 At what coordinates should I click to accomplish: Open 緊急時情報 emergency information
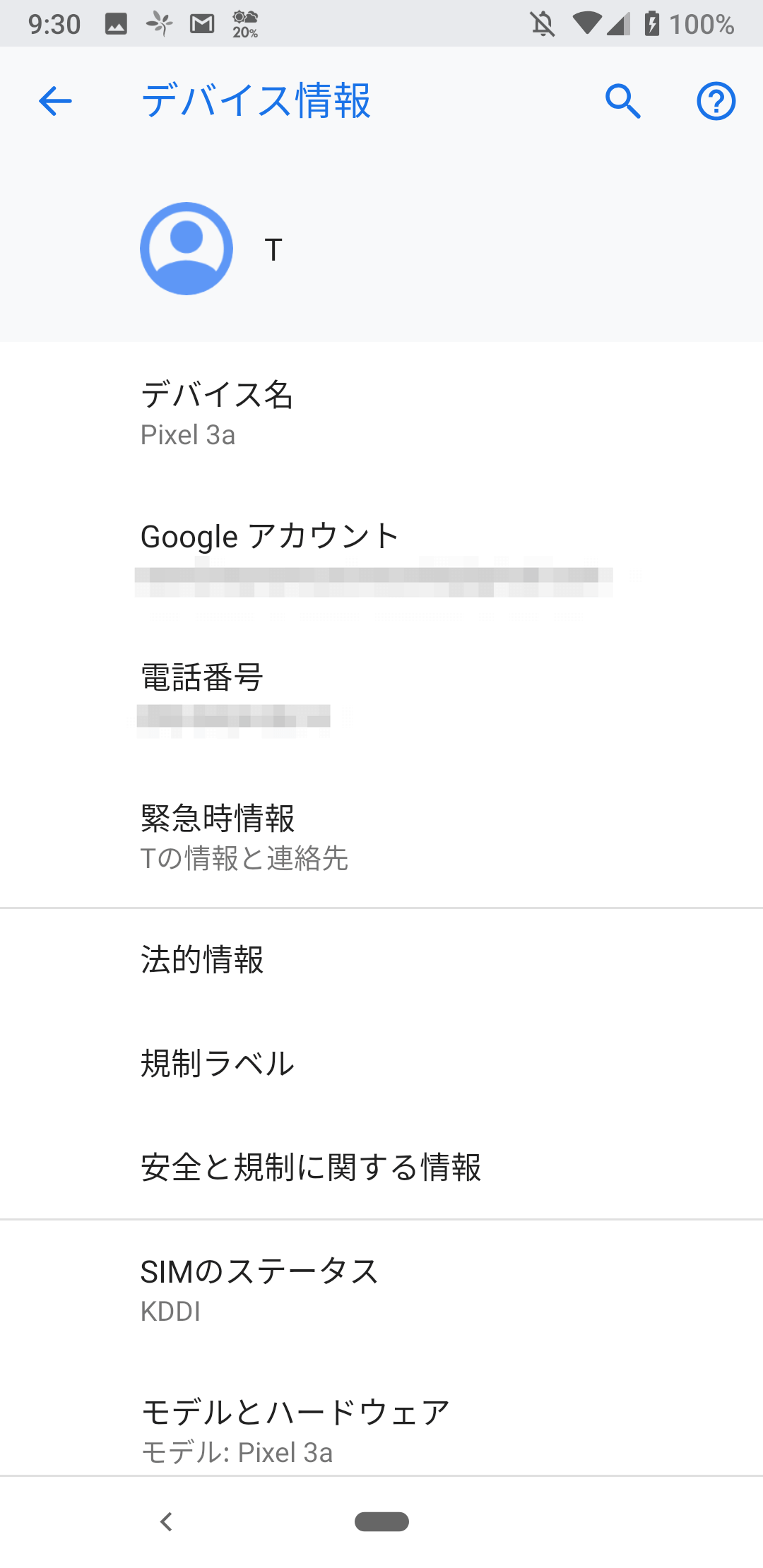(381, 837)
